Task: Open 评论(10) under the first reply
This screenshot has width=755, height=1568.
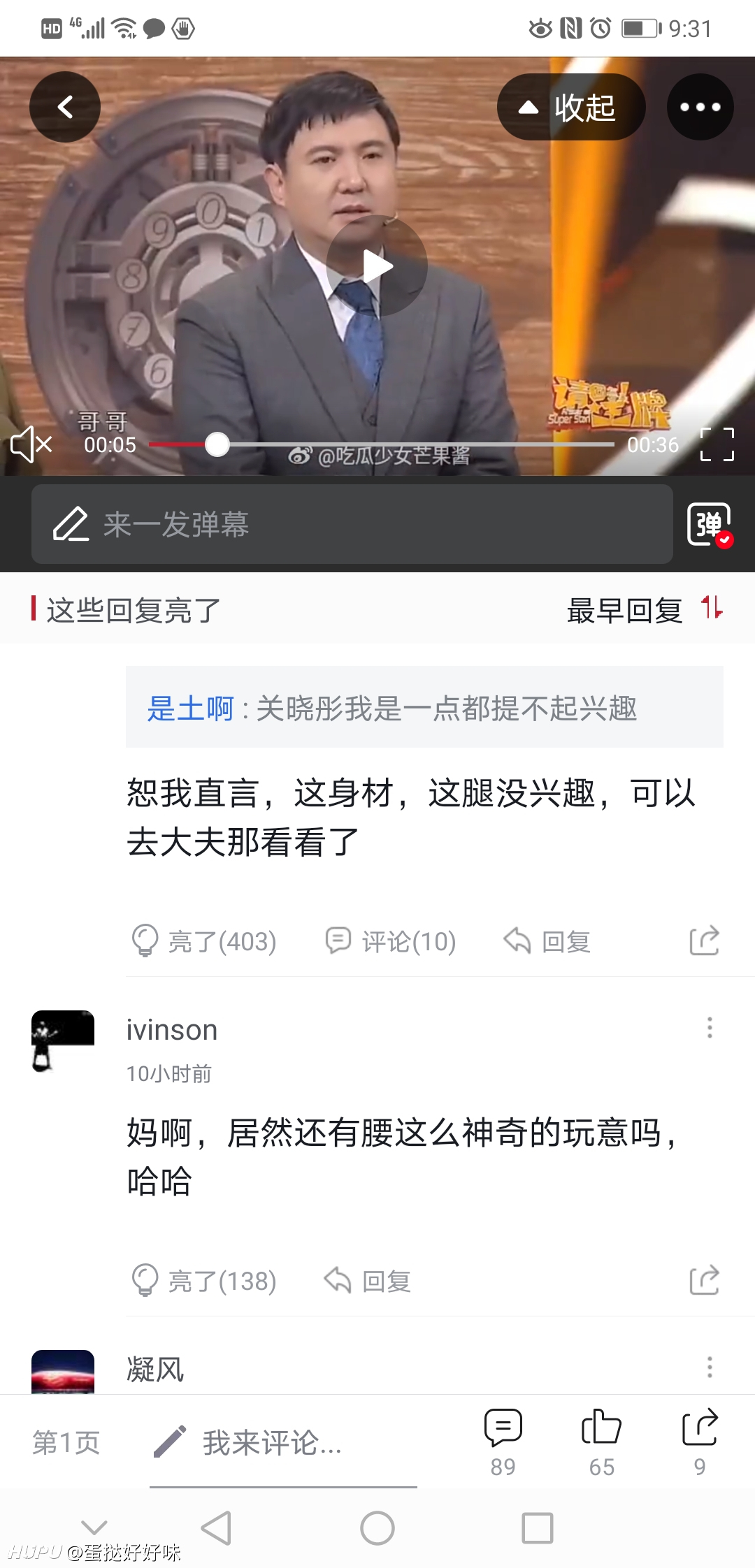Action: 391,941
